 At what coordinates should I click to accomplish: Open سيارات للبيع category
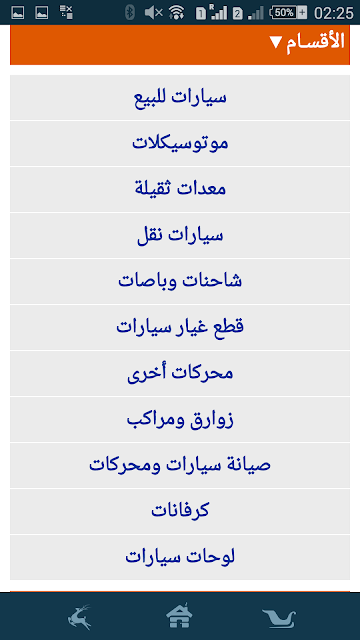click(x=180, y=98)
